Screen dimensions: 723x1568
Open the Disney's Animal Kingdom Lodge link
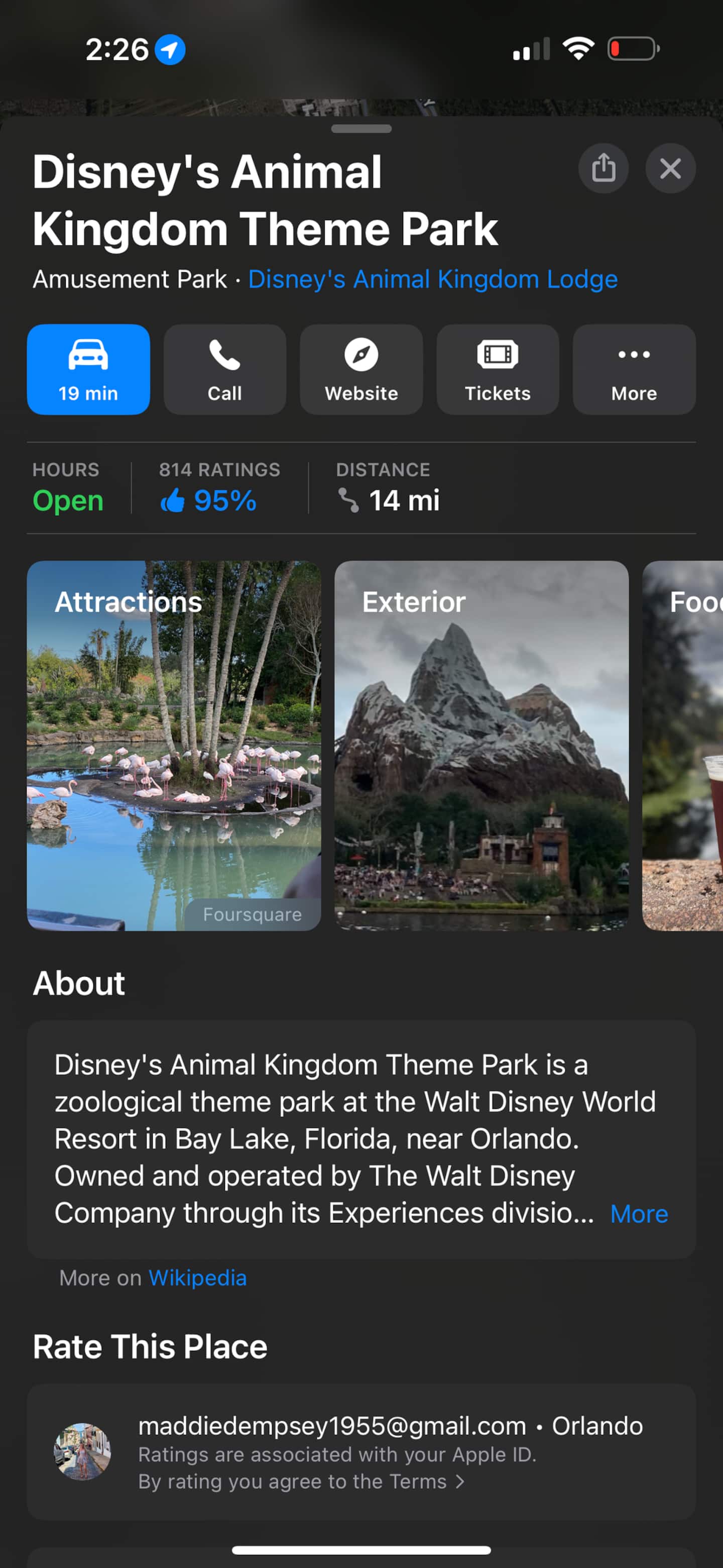pos(433,279)
